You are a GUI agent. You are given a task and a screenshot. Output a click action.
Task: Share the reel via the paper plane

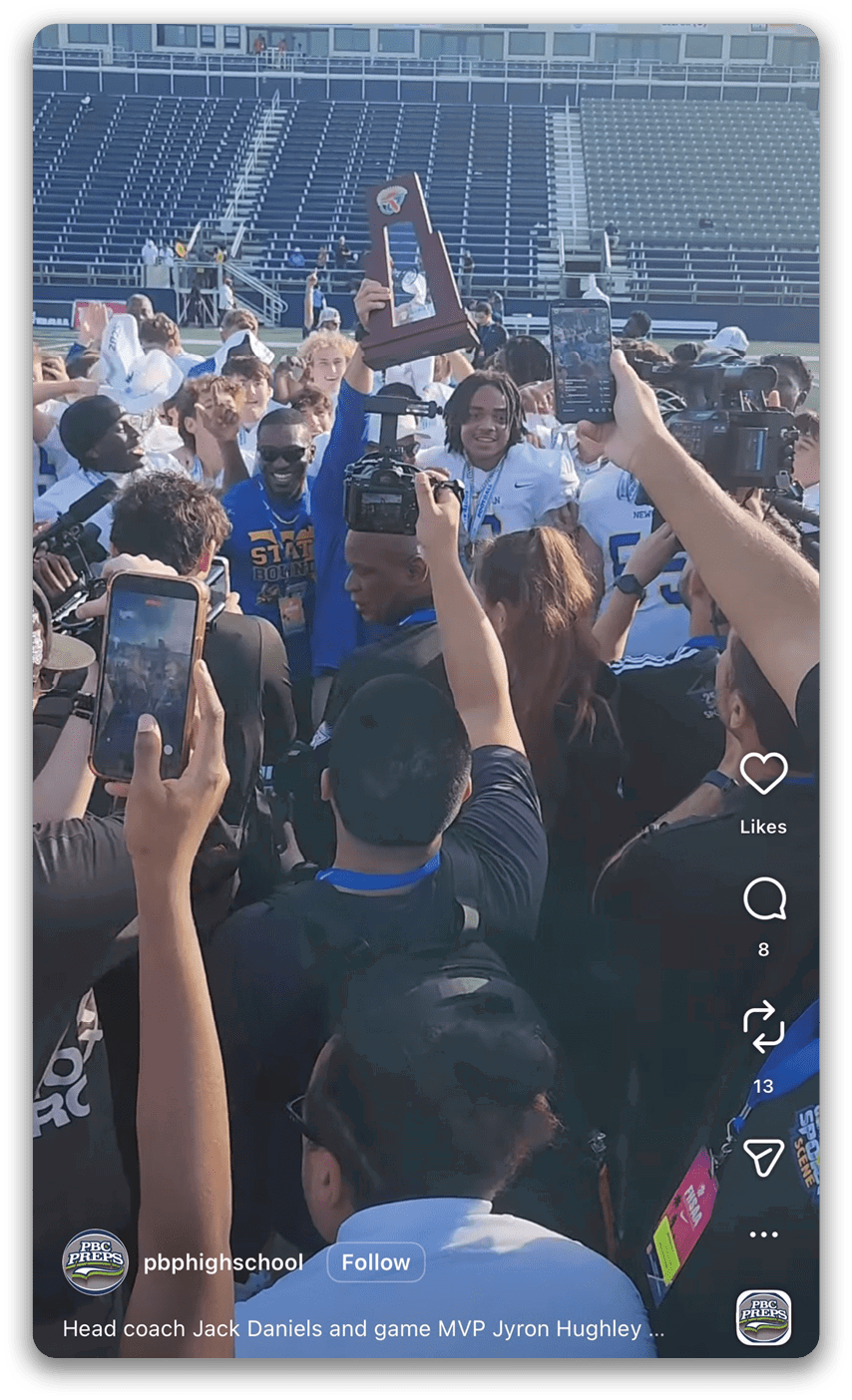pyautogui.click(x=763, y=1157)
